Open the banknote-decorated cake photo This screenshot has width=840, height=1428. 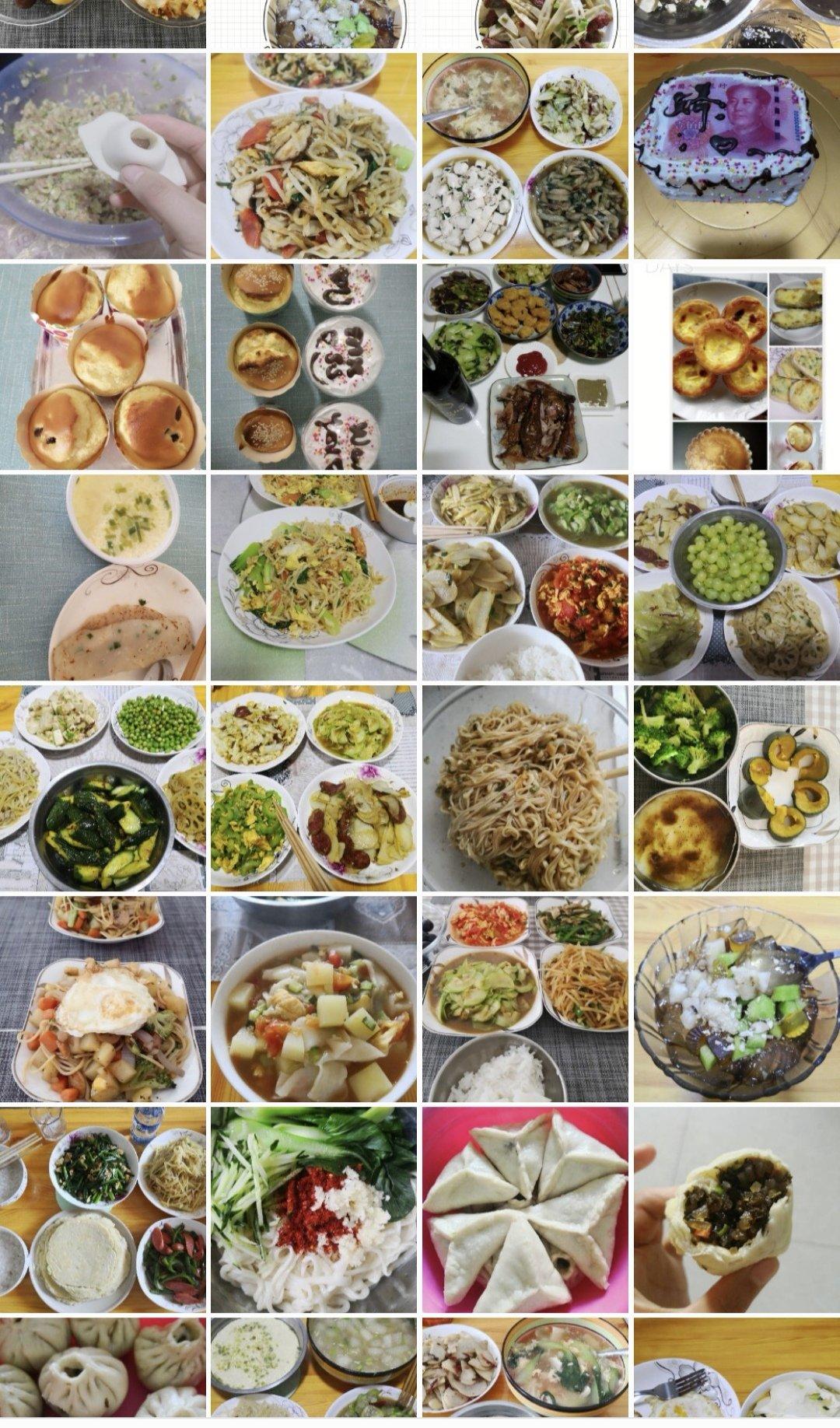(737, 156)
